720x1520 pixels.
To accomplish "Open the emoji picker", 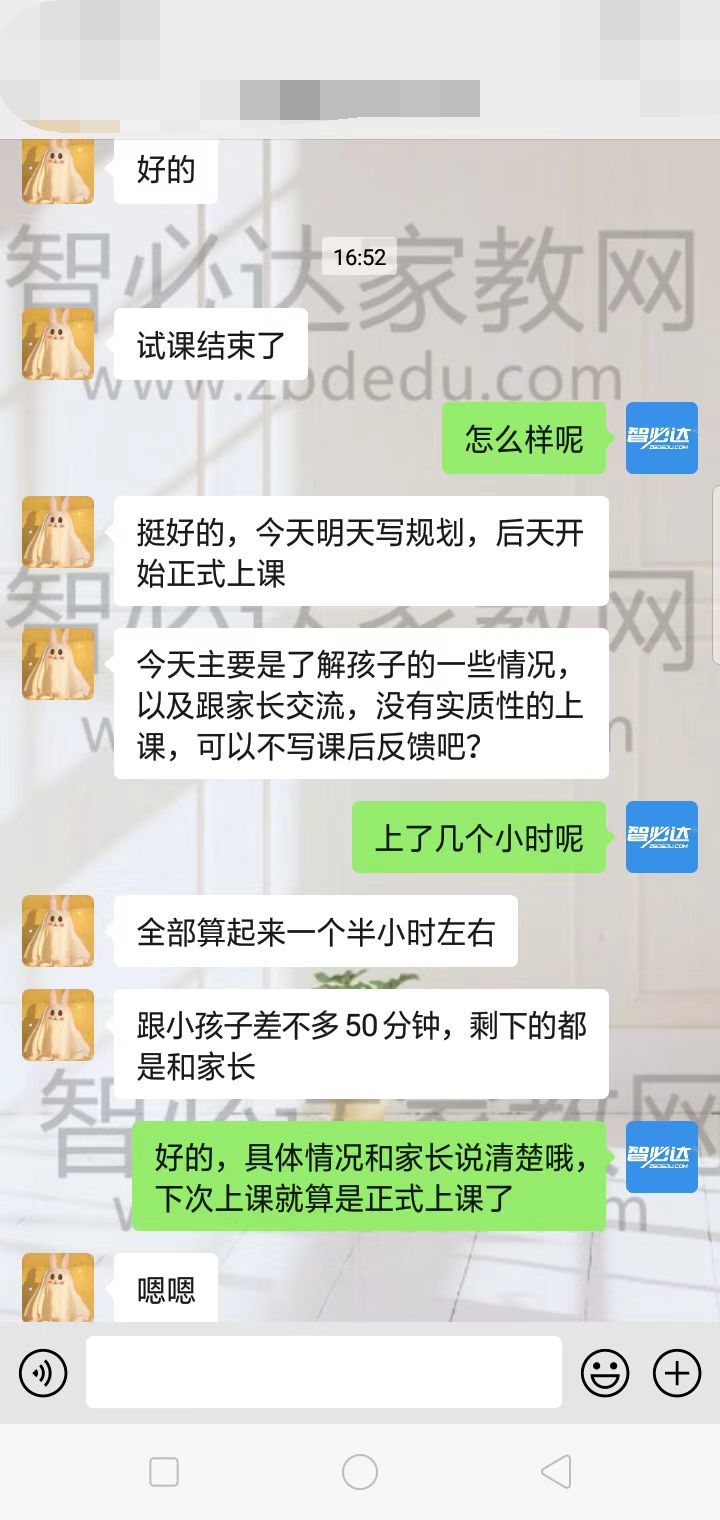I will coord(605,1372).
